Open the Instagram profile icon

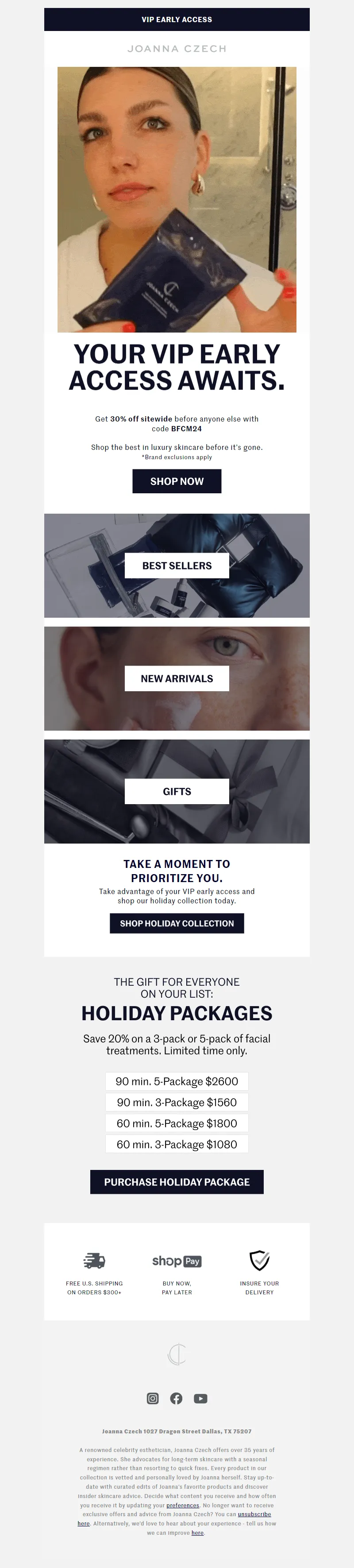pos(153,1398)
